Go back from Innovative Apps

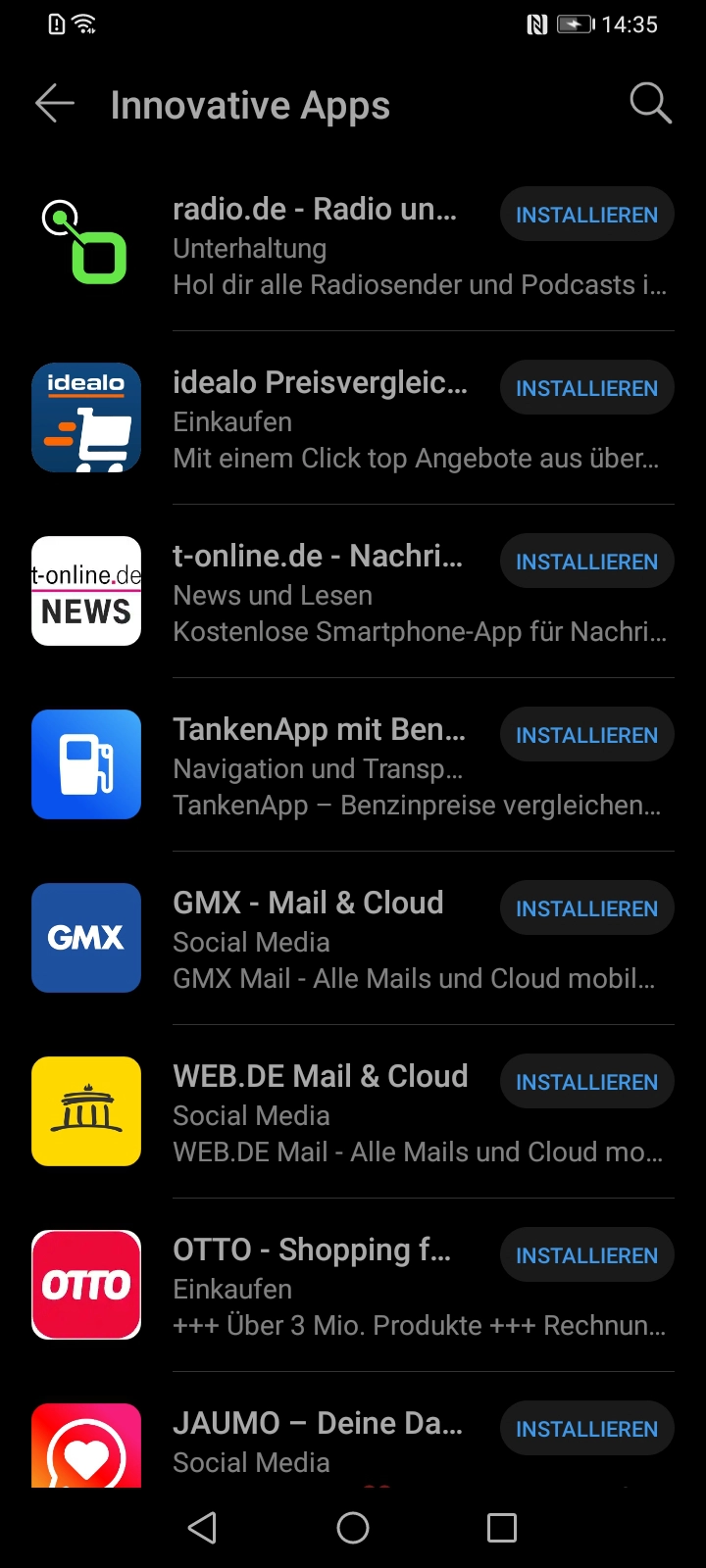click(x=55, y=103)
